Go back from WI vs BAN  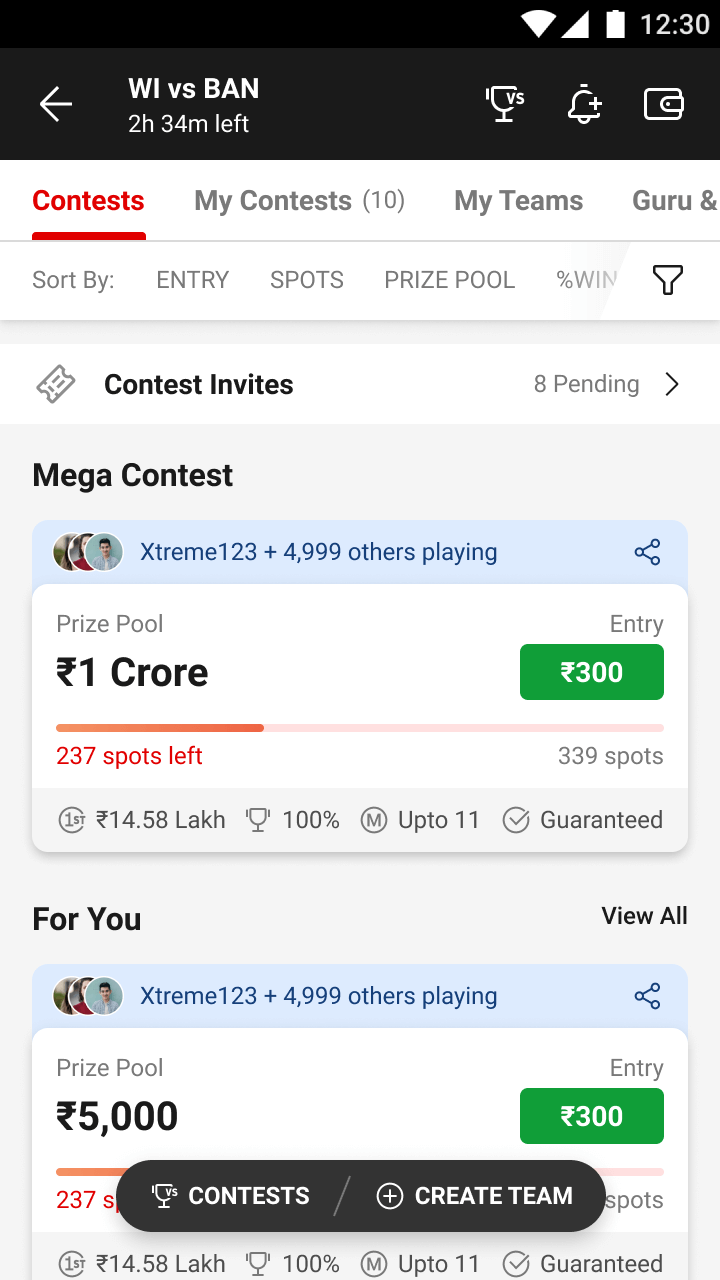[x=56, y=104]
